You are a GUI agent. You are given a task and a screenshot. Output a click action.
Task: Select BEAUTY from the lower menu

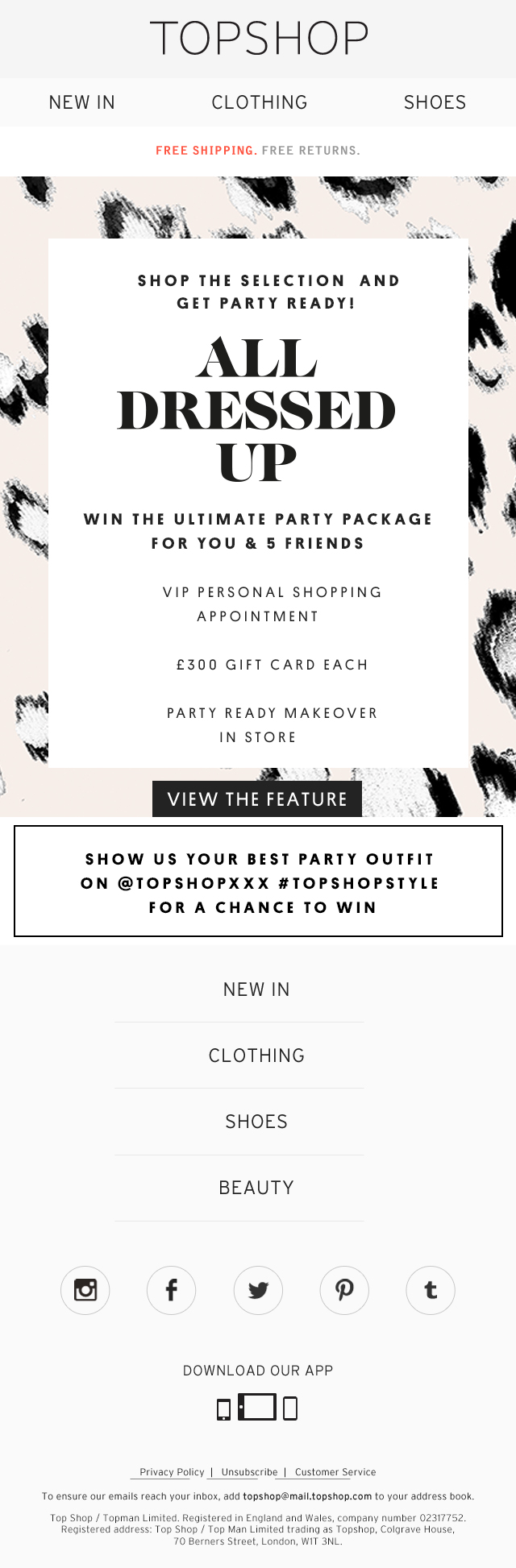click(x=256, y=1188)
